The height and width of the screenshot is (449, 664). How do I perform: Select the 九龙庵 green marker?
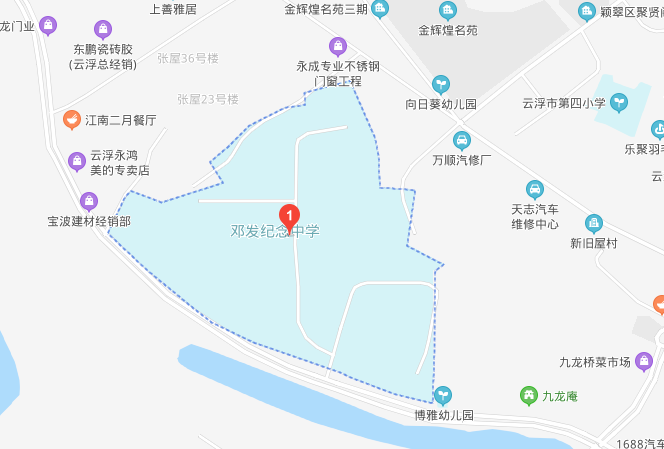(x=528, y=396)
